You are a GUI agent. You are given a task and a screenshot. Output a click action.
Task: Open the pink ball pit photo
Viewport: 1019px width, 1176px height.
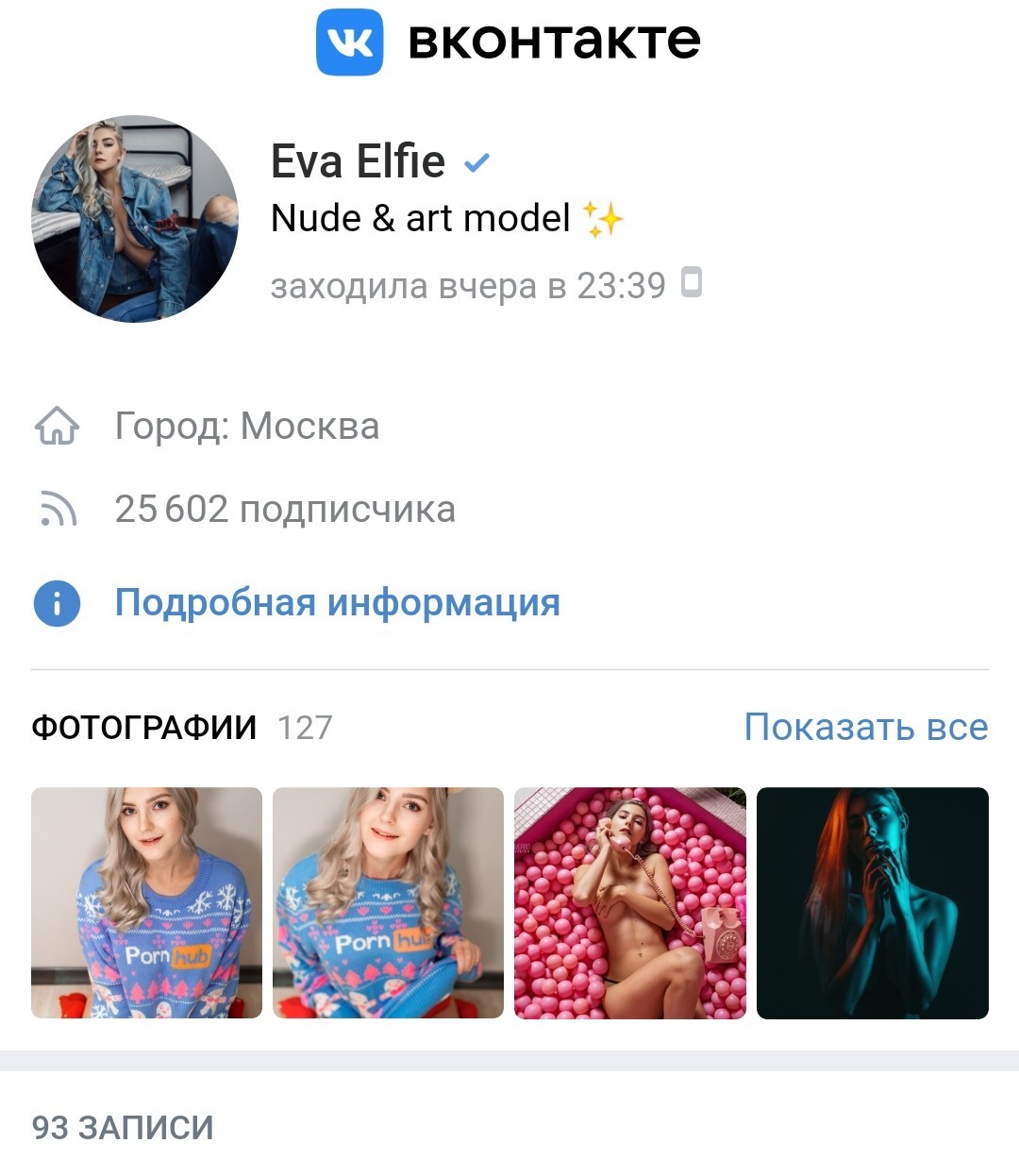[629, 902]
